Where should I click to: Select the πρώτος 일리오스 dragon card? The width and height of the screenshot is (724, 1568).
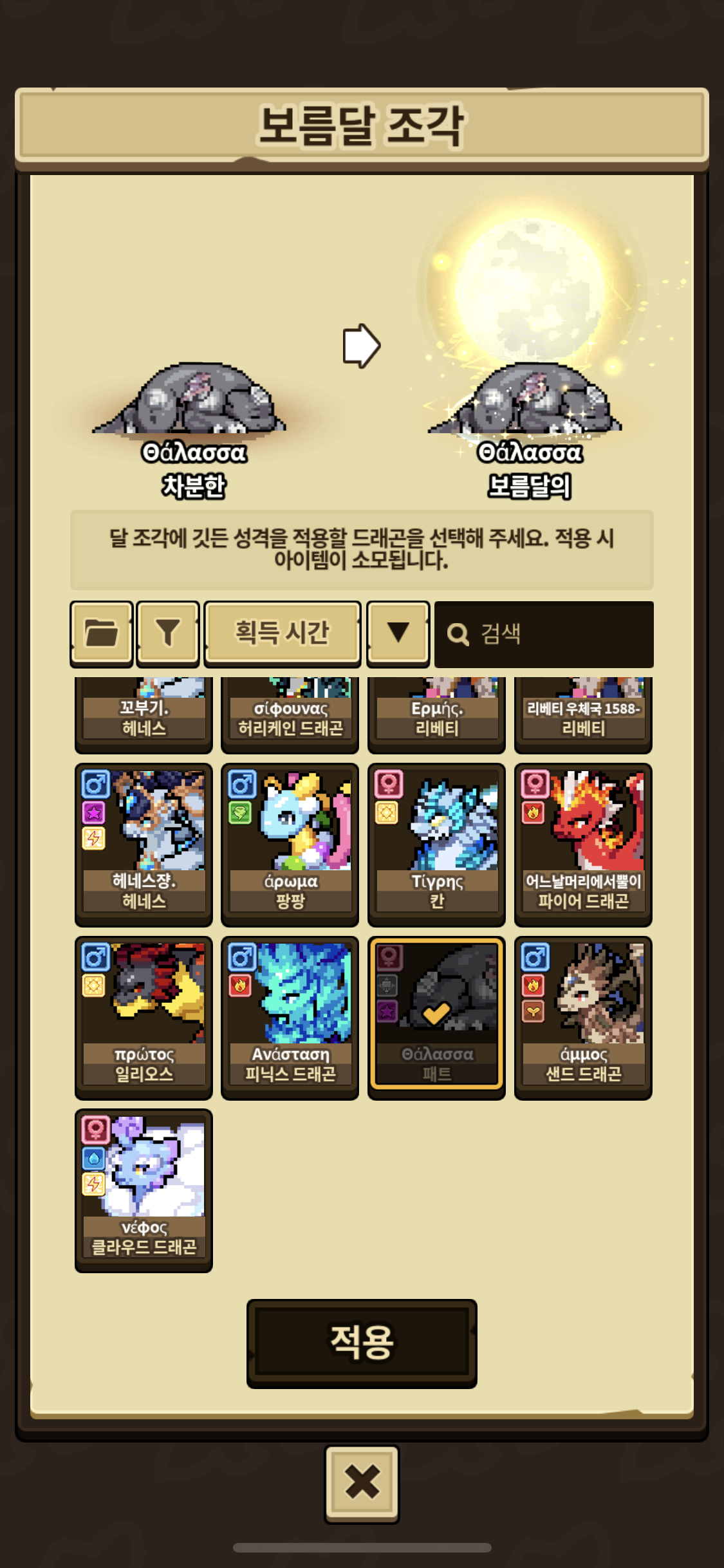click(144, 1018)
